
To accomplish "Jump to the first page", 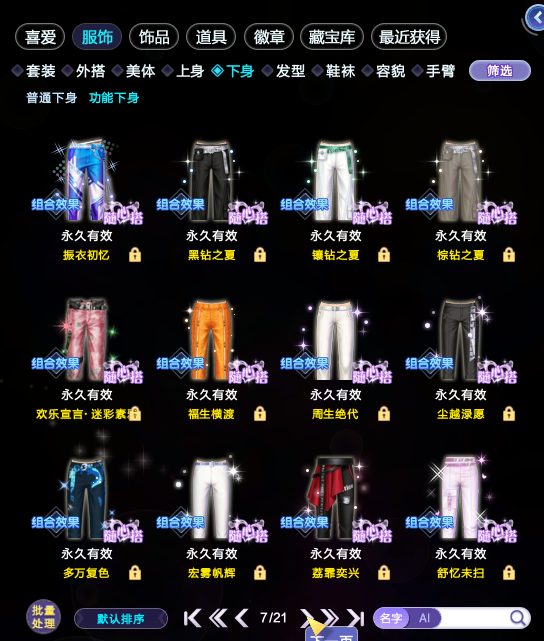I will pos(192,618).
